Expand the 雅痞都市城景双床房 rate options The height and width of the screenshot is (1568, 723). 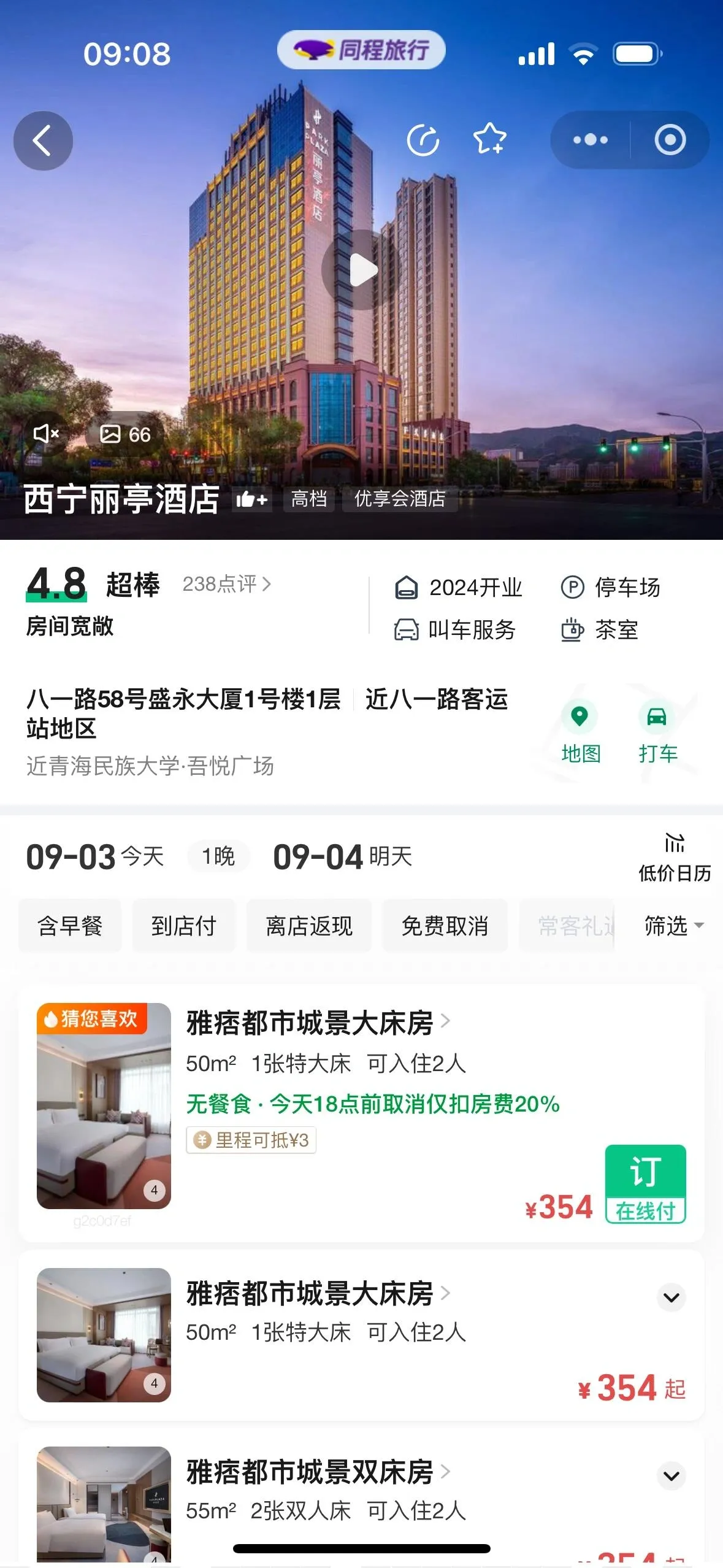click(x=671, y=1476)
